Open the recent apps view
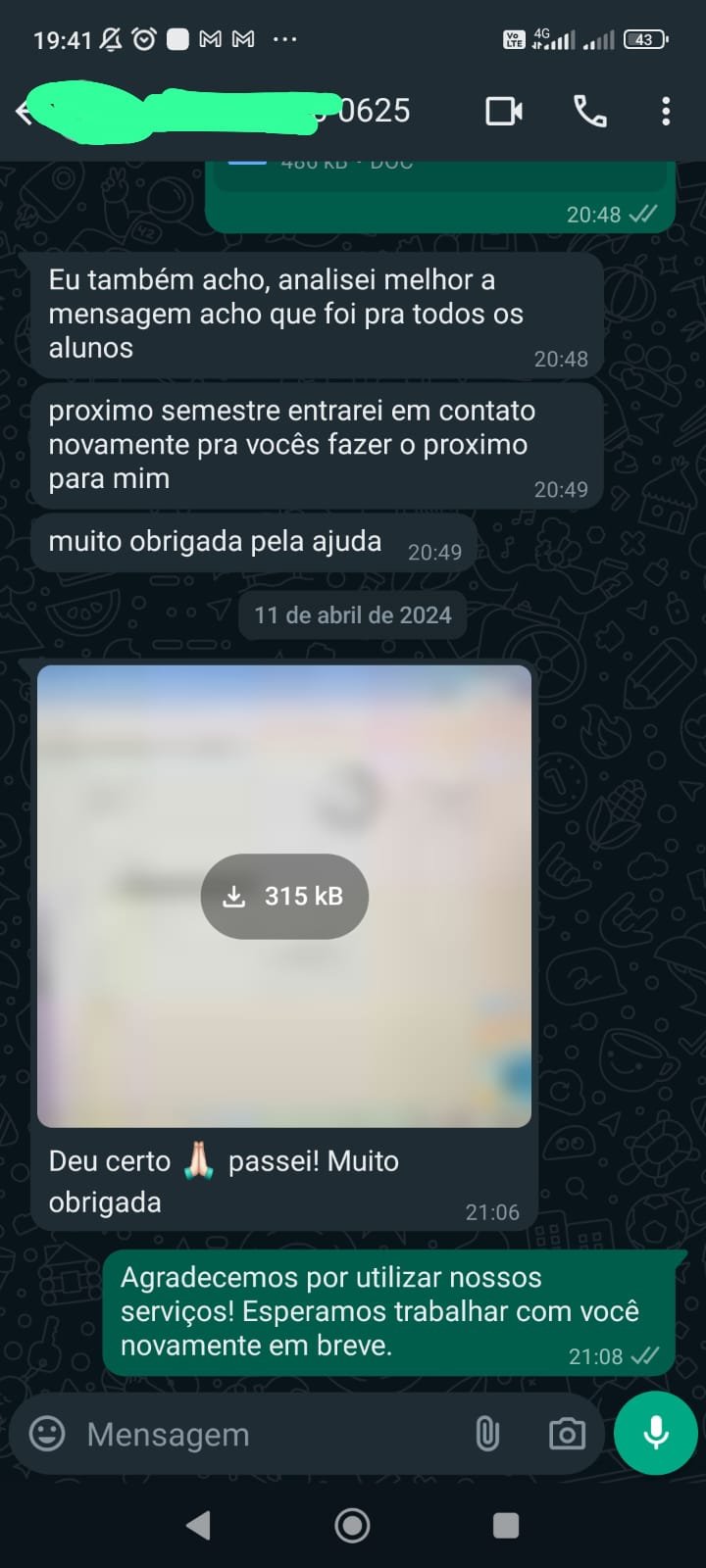The height and width of the screenshot is (1568, 706). 506,1525
